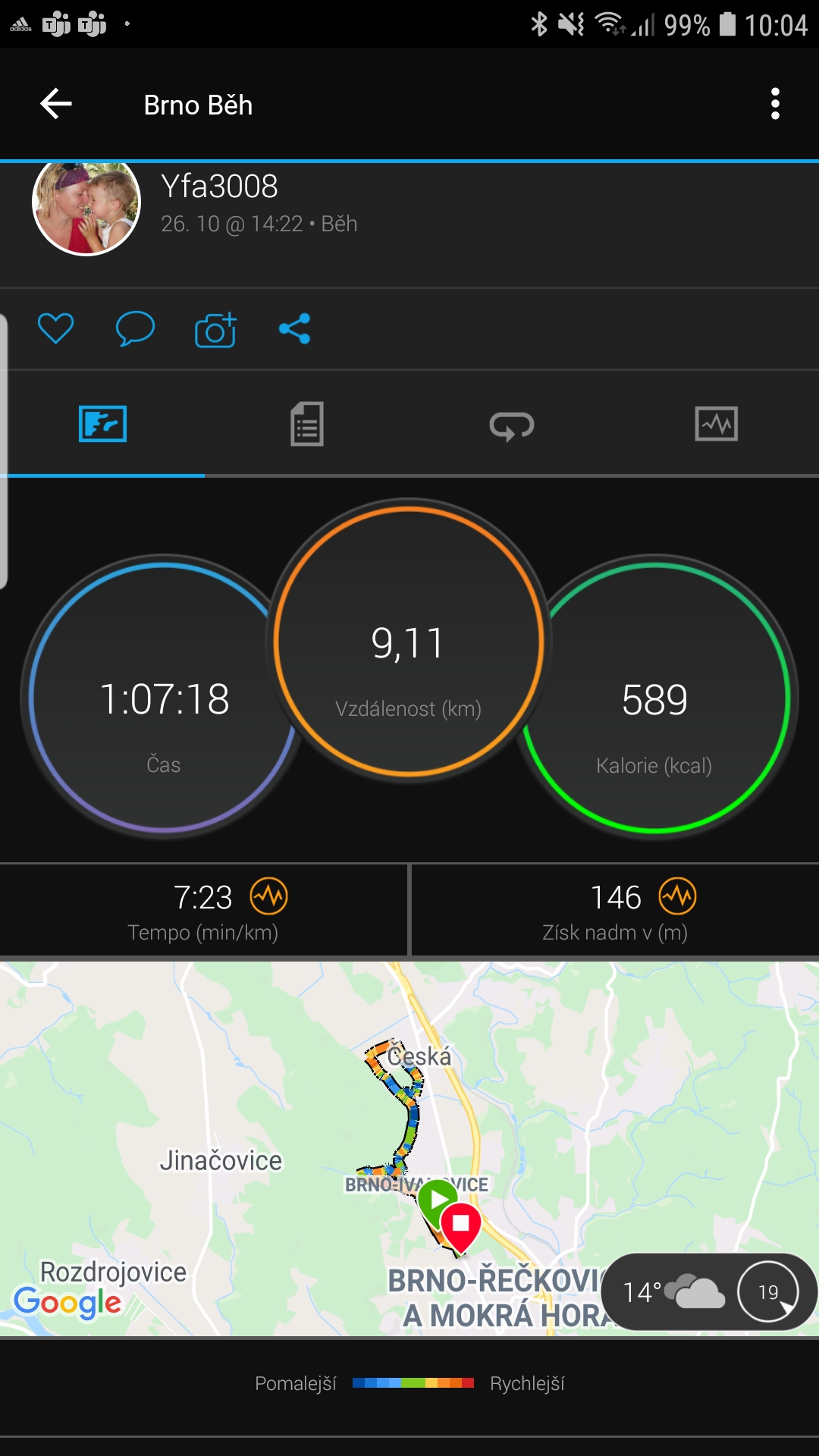Switch to the charts tab

(x=717, y=424)
